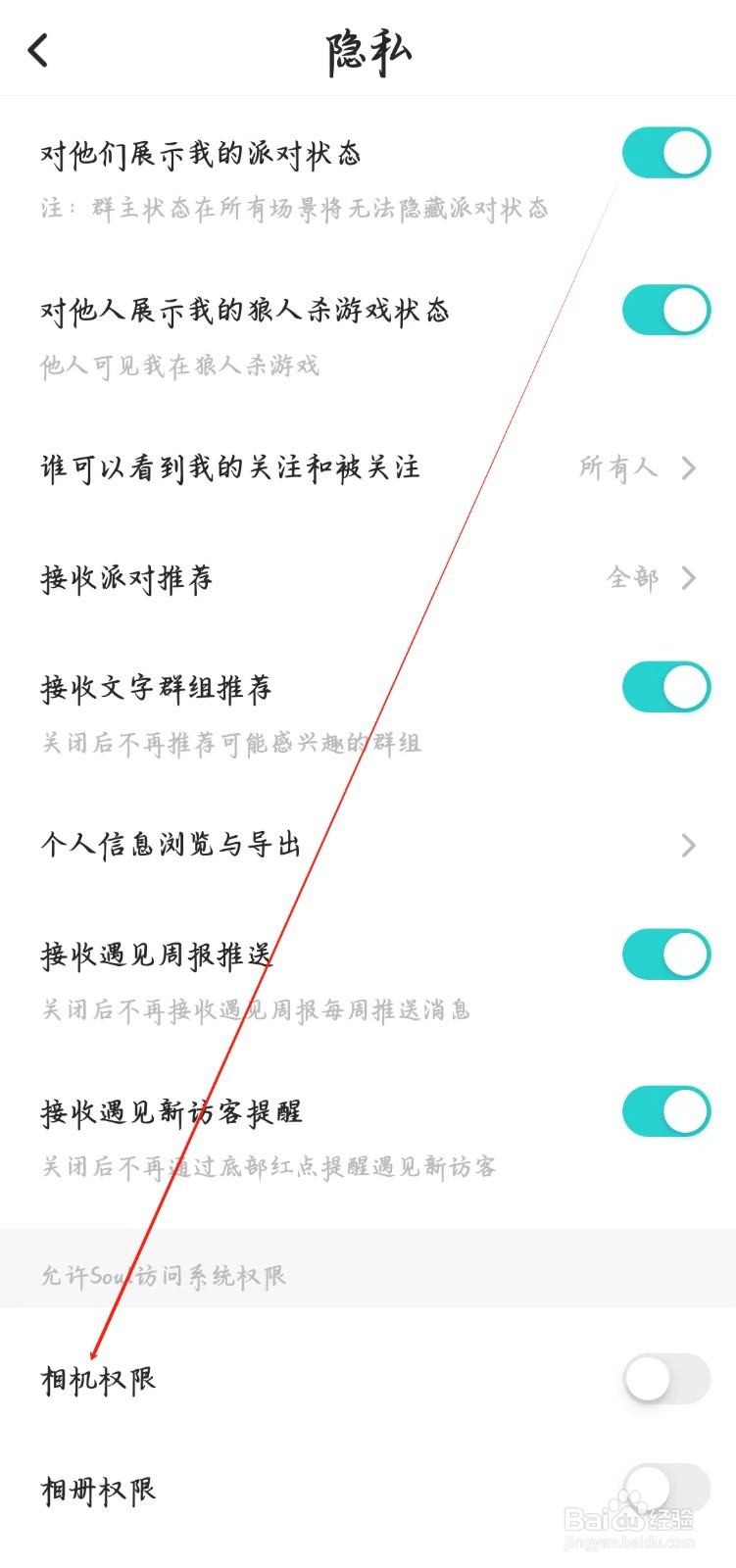Screen dimensions: 736x1568
Task: Select the 所有人 visibility value
Action: 620,467
